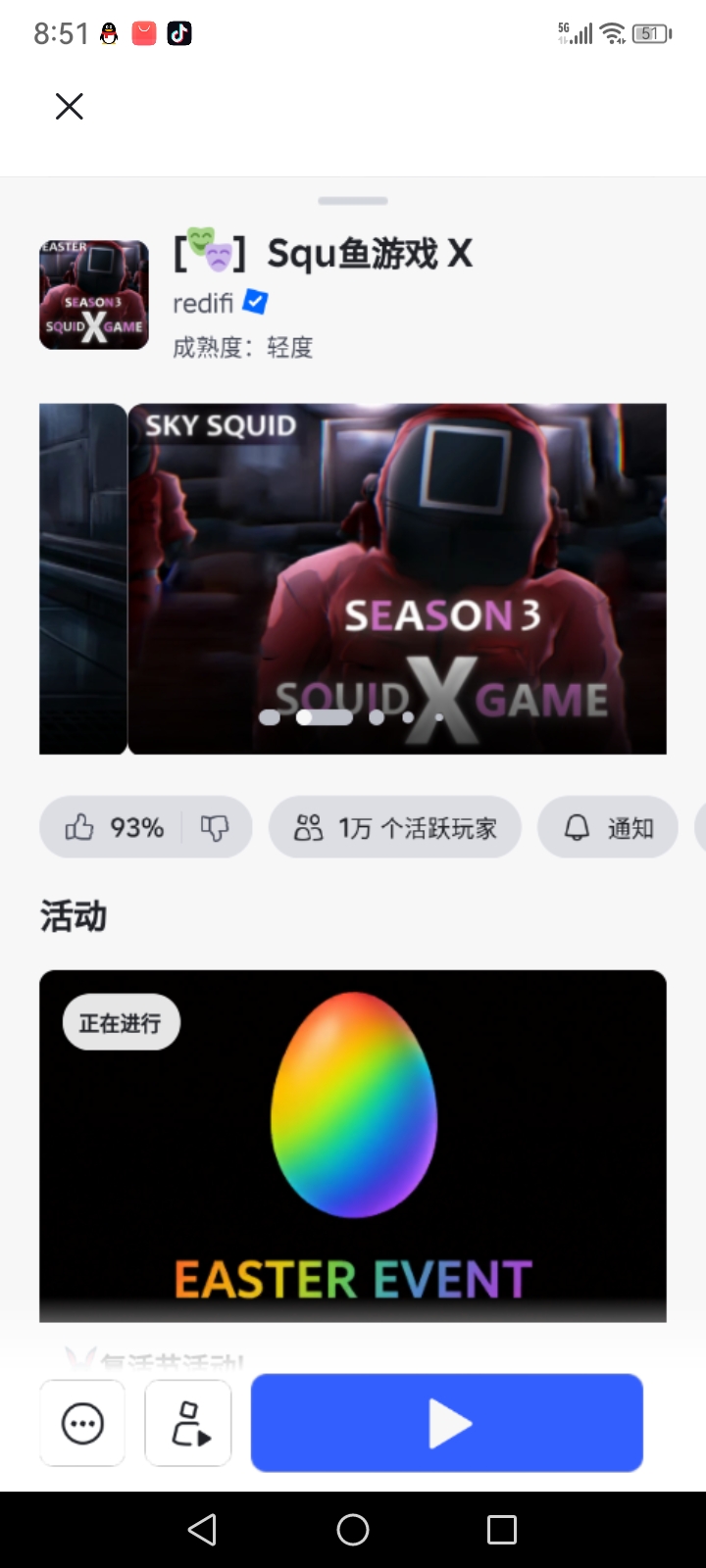Viewport: 706px width, 1568px height.
Task: Tap the thumbs-down dislike icon
Action: click(x=214, y=827)
